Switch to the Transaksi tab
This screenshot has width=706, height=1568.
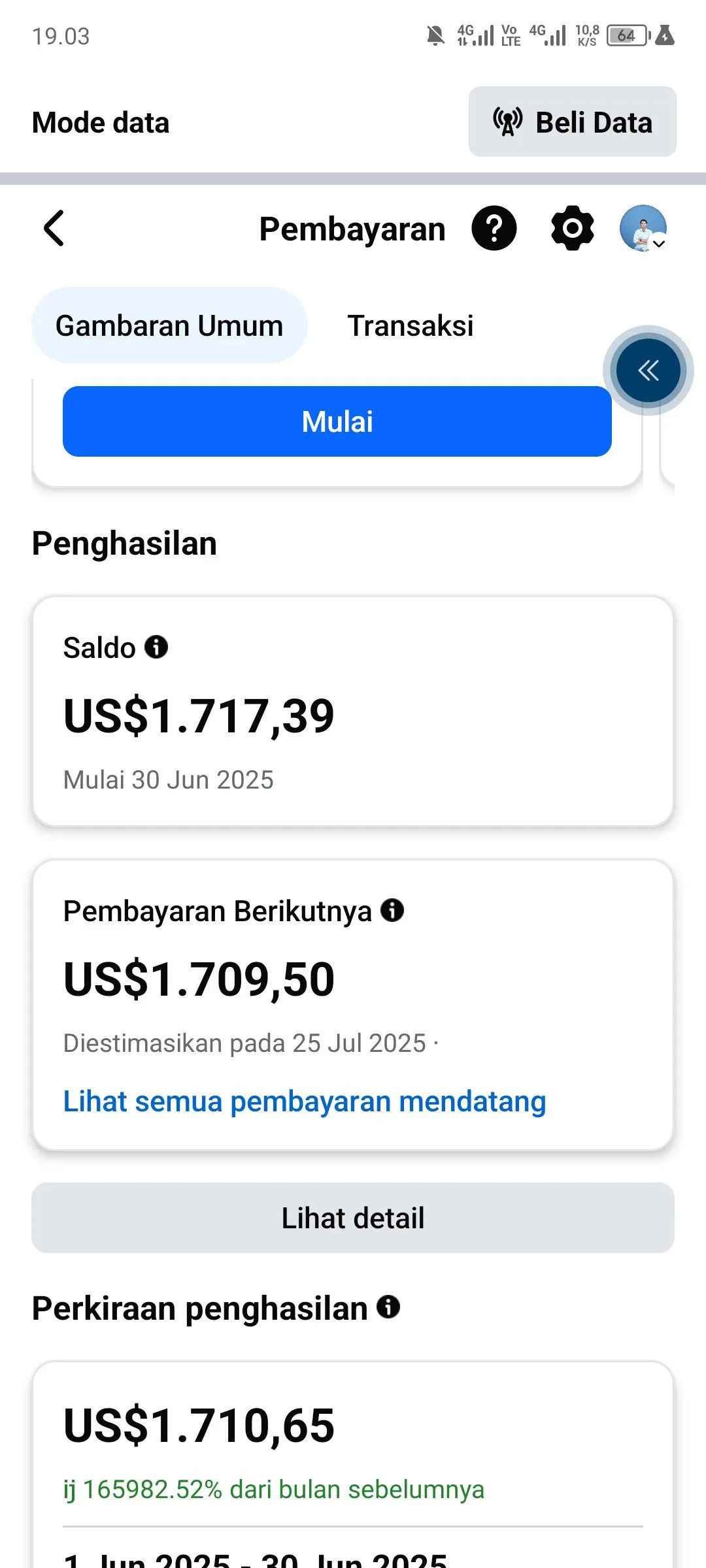(x=411, y=325)
